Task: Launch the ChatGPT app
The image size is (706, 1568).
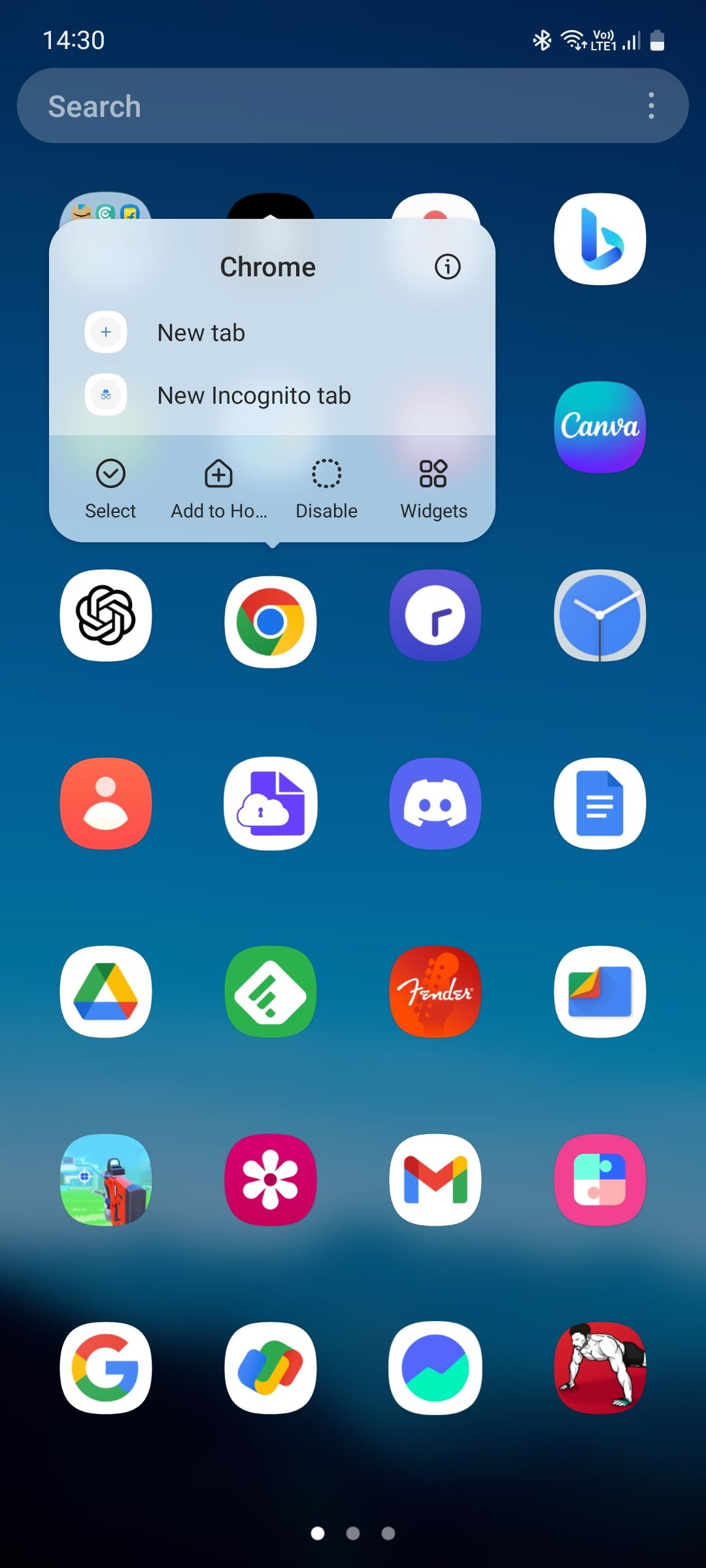Action: 106,615
